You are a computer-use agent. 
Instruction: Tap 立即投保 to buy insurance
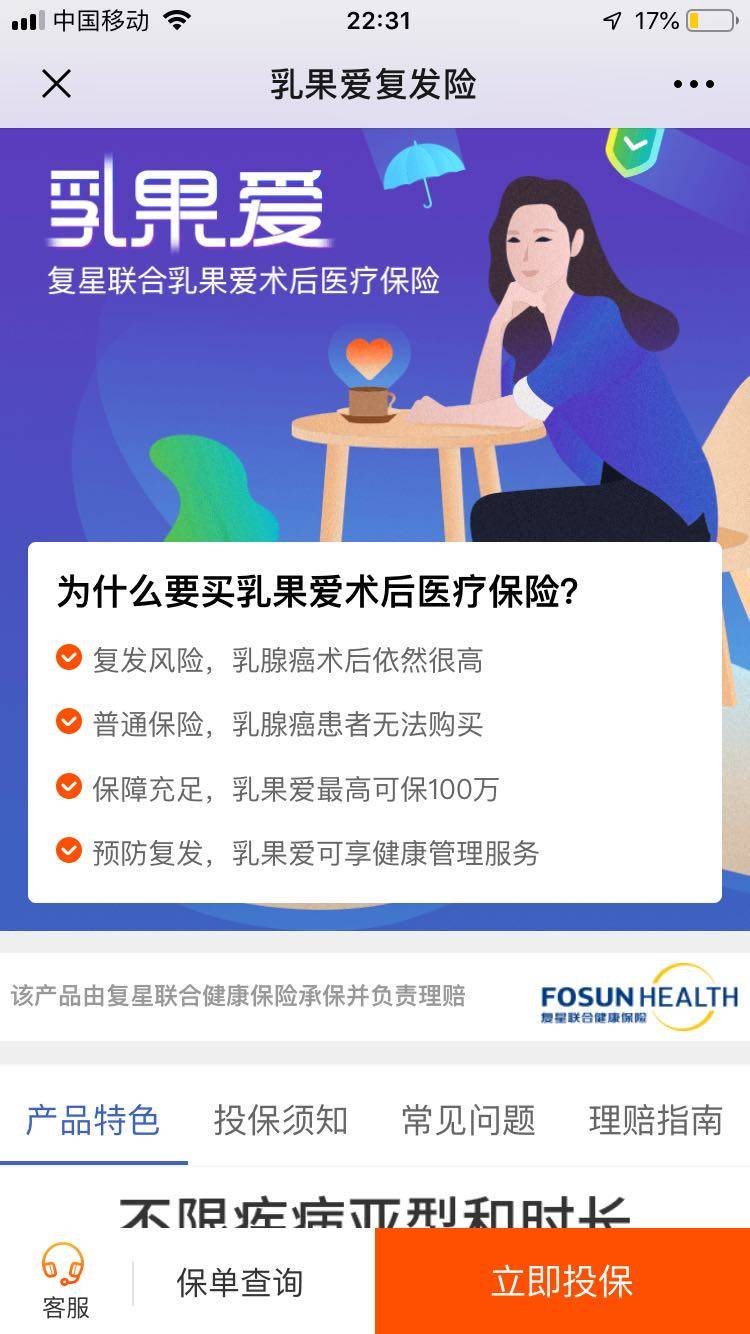tap(562, 1282)
